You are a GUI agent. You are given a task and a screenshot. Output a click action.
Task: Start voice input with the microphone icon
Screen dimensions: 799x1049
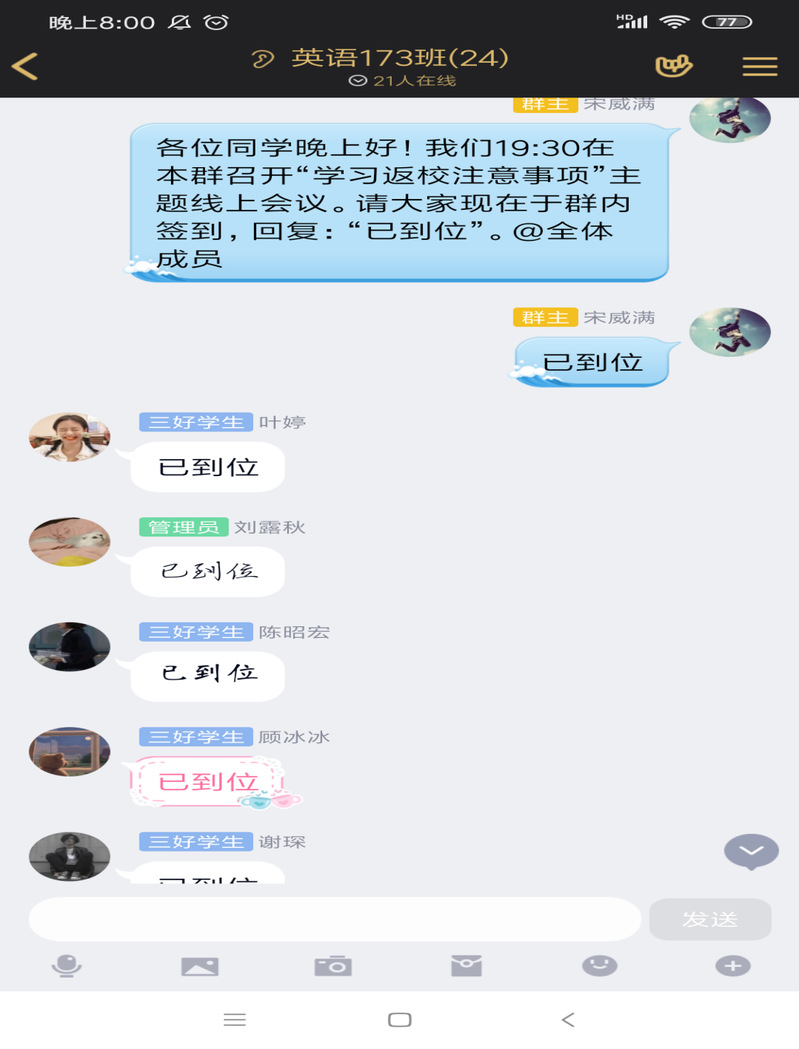(67, 966)
